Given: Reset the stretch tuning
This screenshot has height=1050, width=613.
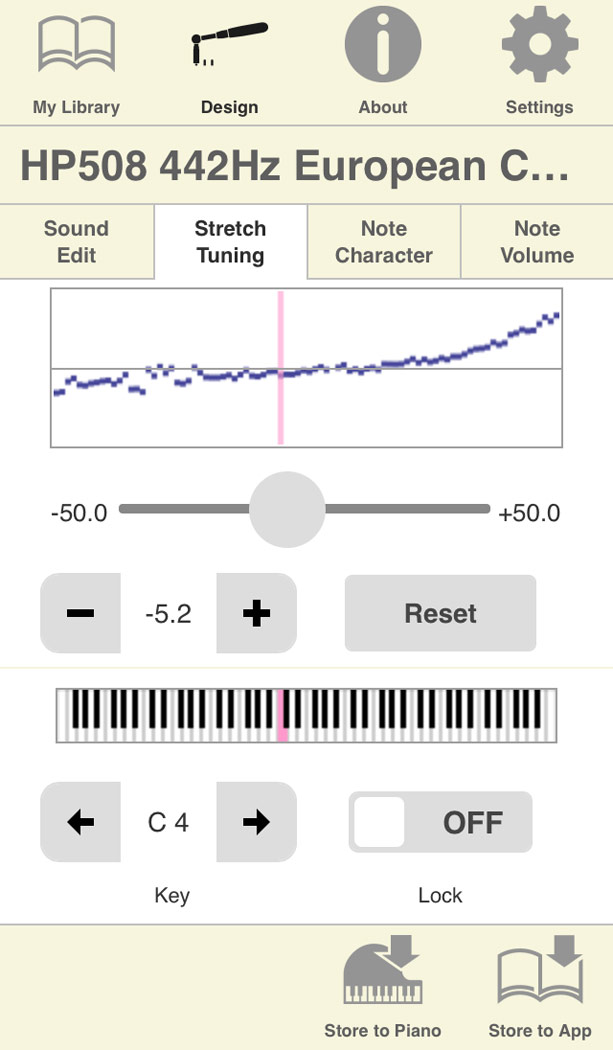Looking at the screenshot, I should coord(440,613).
